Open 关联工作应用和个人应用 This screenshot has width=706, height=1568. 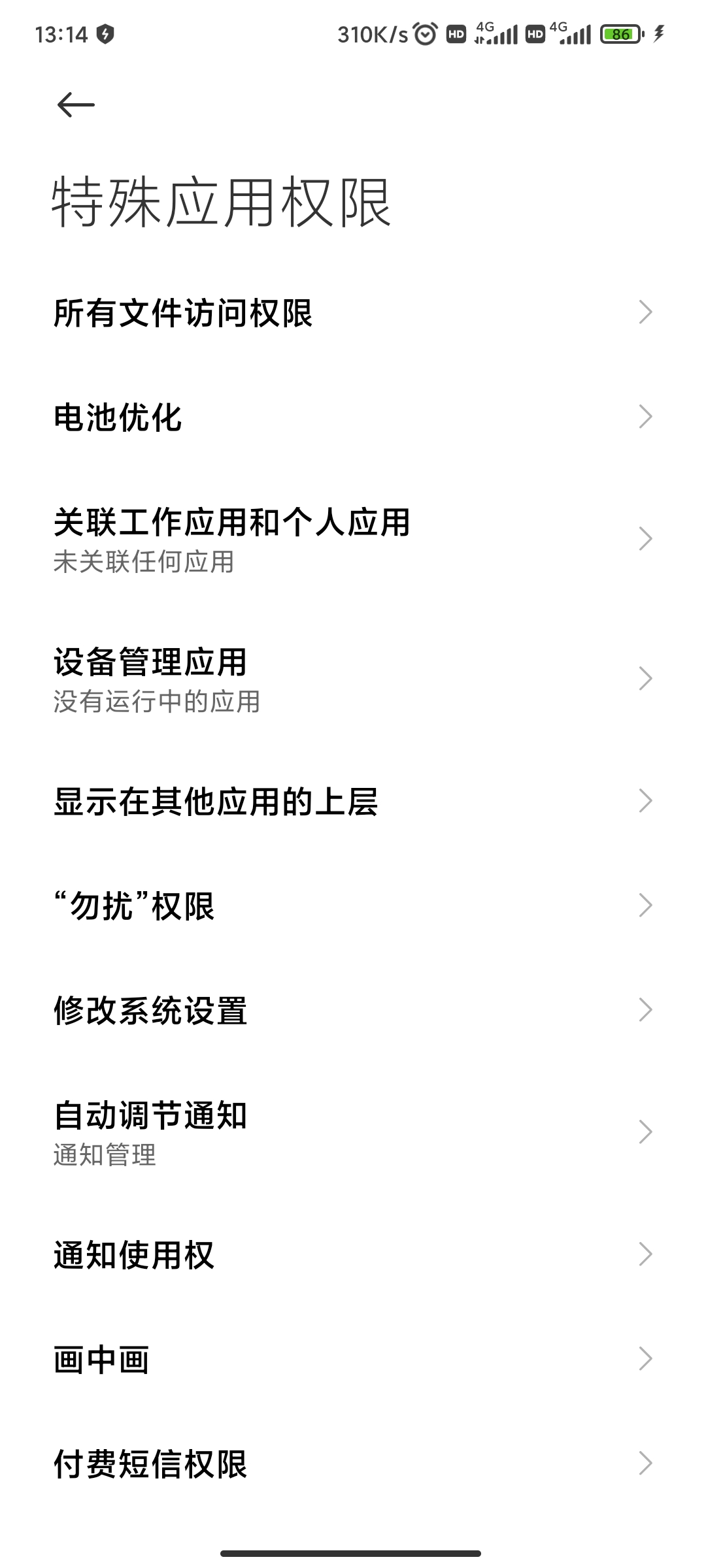(x=353, y=539)
